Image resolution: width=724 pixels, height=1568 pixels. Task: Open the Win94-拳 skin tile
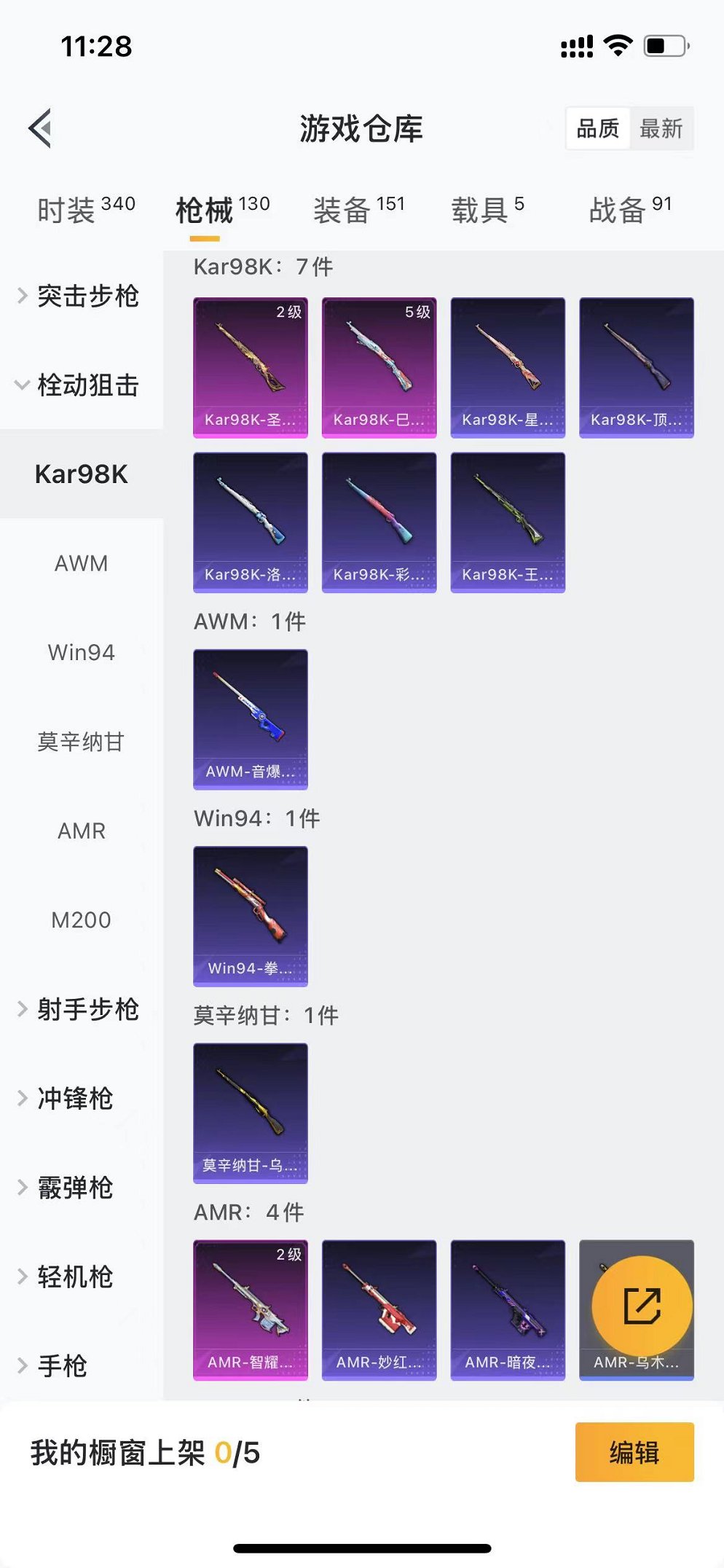point(250,916)
